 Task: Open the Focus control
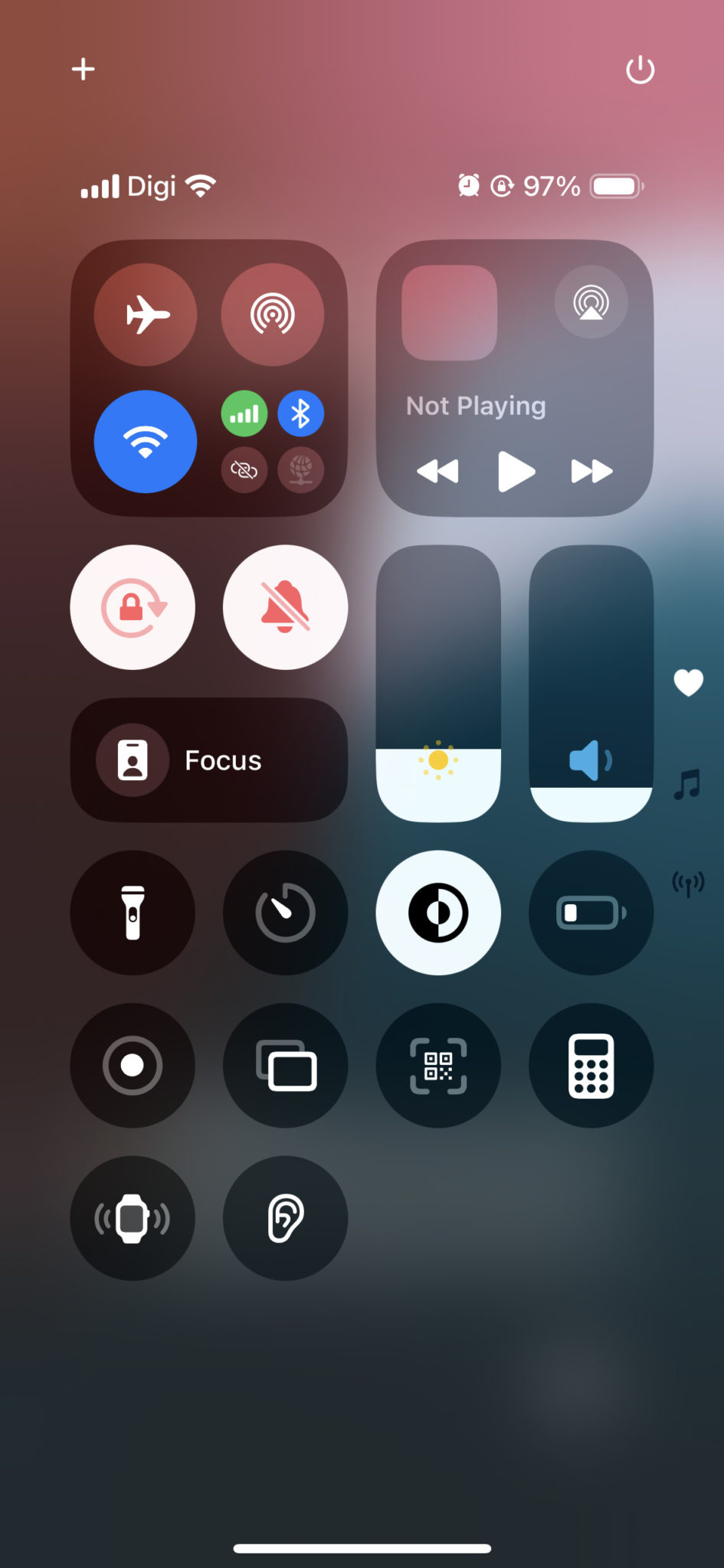[x=208, y=760]
